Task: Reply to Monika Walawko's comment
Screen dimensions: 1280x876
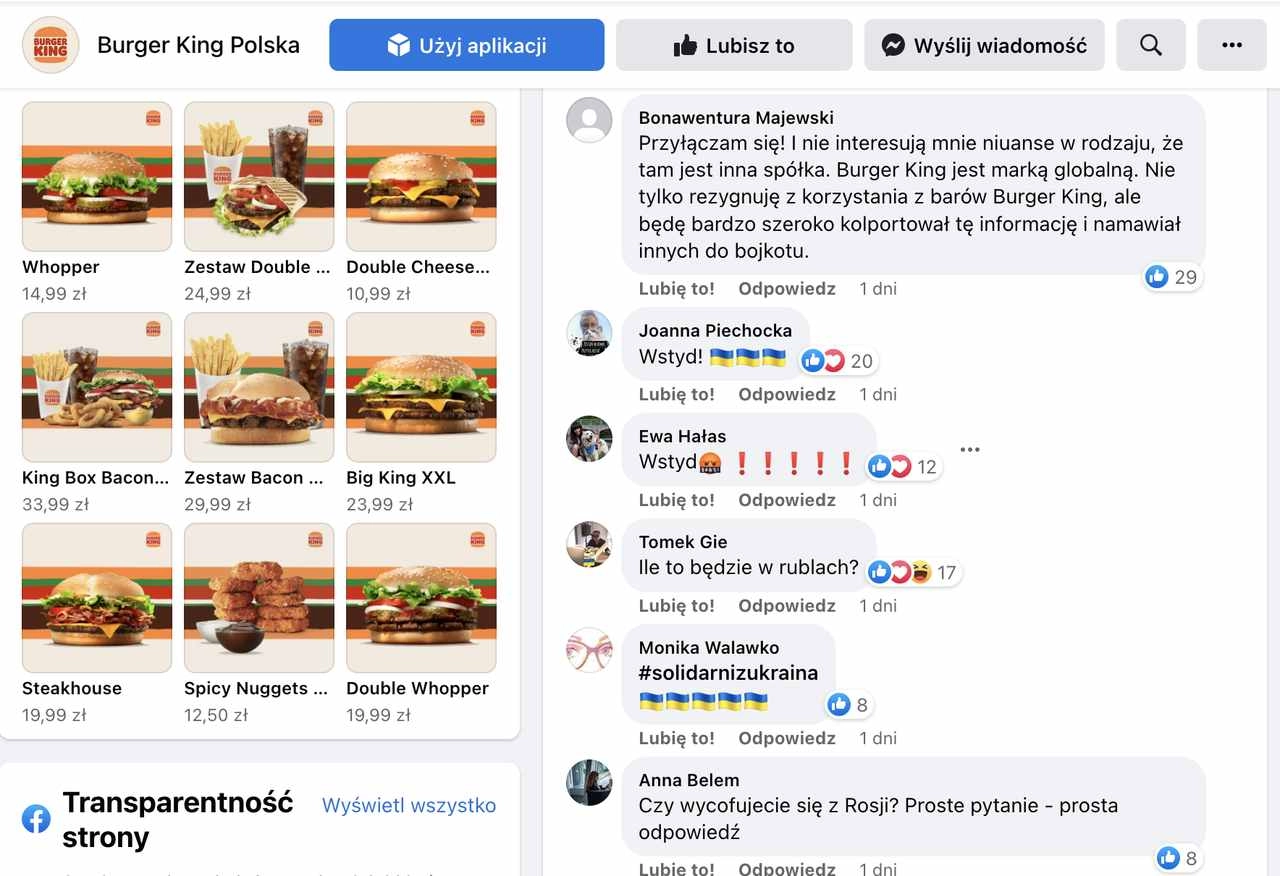Action: click(786, 739)
